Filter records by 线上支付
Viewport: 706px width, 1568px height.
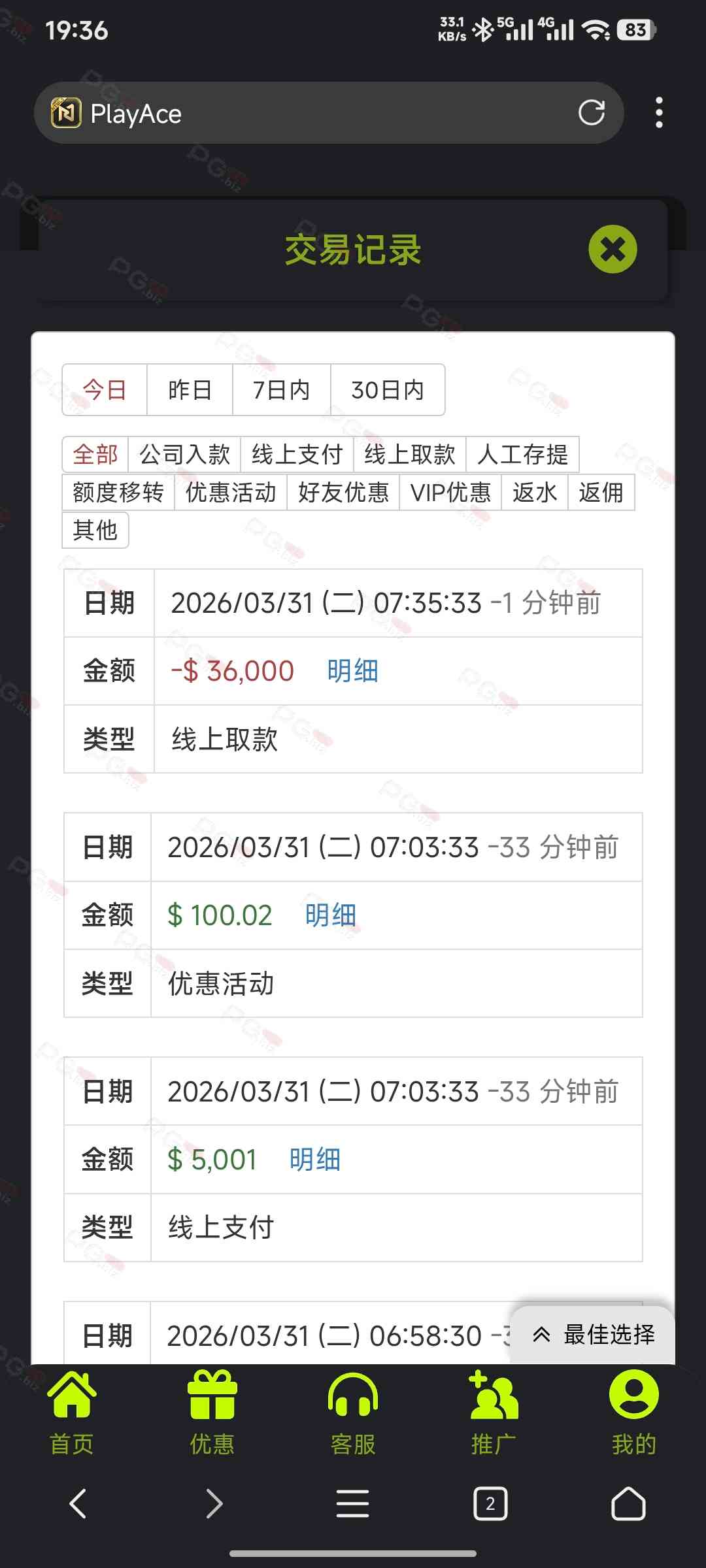pyautogui.click(x=297, y=454)
